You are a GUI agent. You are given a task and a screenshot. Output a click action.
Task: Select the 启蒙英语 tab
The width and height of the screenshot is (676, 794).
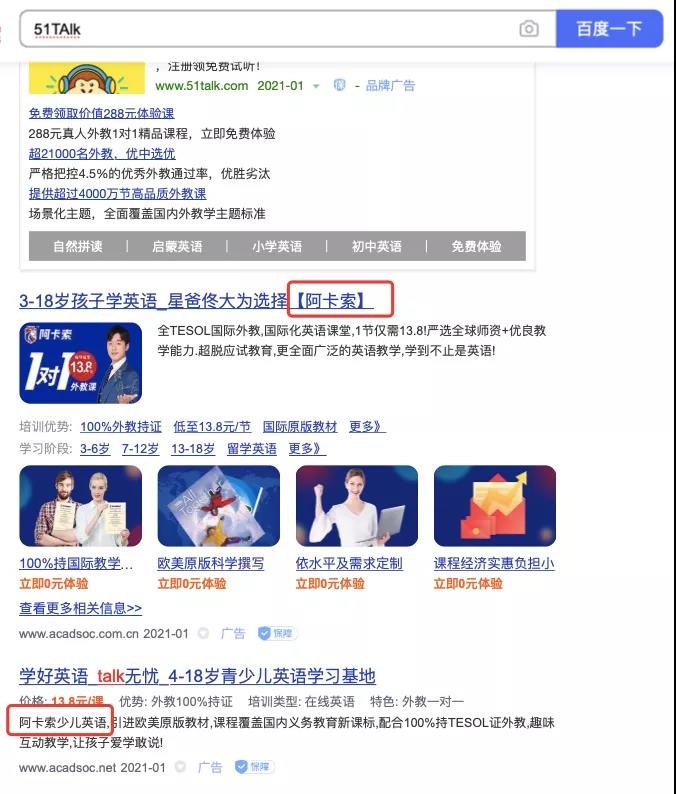point(177,246)
